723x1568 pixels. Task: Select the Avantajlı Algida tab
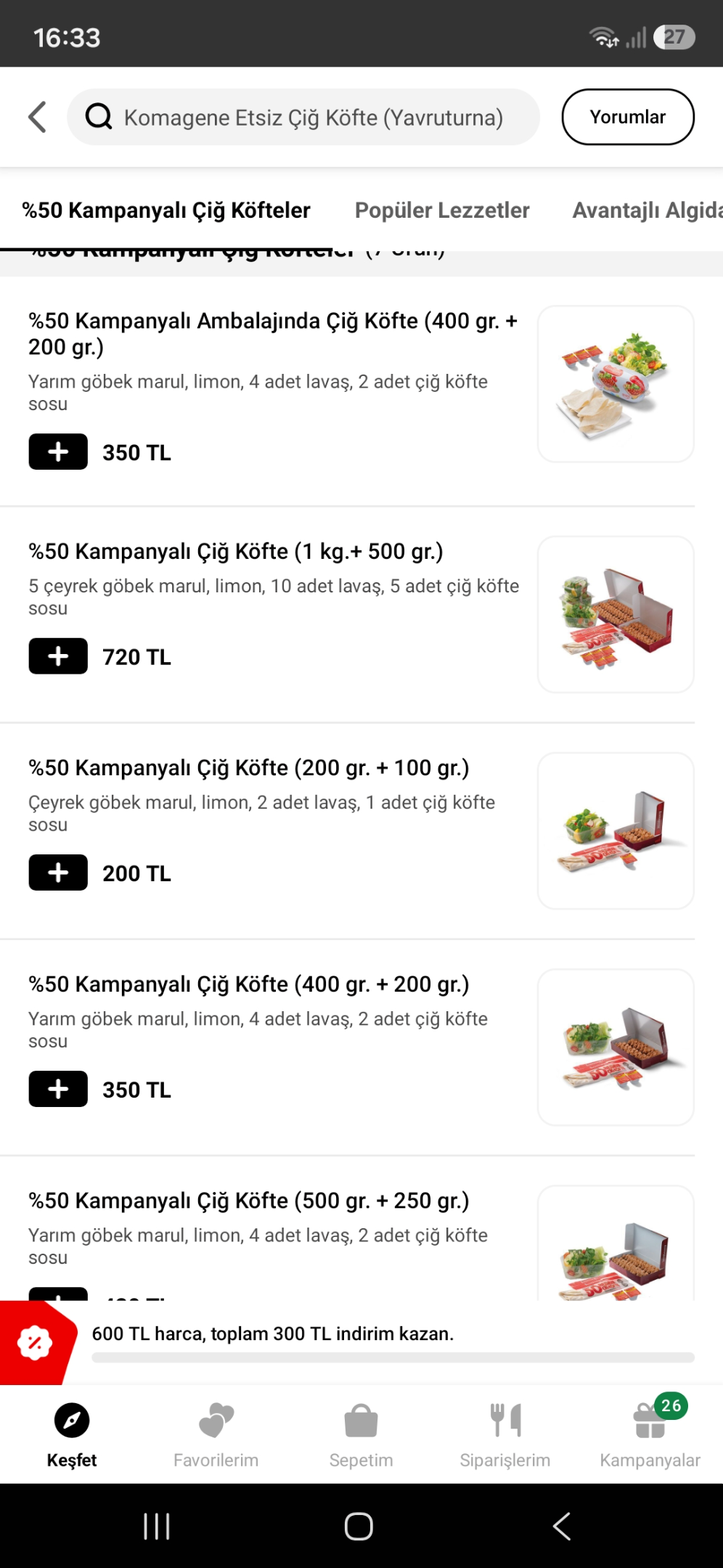point(648,211)
